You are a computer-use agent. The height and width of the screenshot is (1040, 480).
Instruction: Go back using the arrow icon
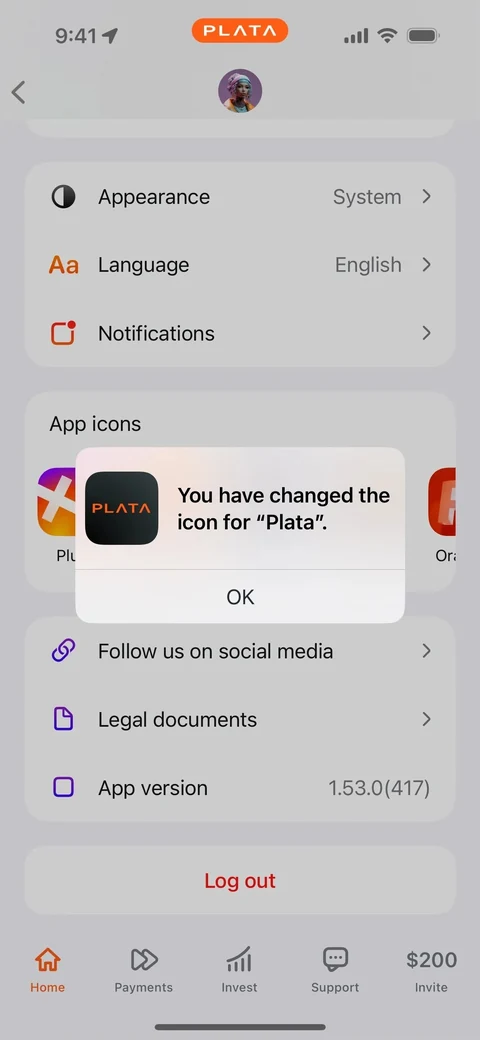click(19, 93)
